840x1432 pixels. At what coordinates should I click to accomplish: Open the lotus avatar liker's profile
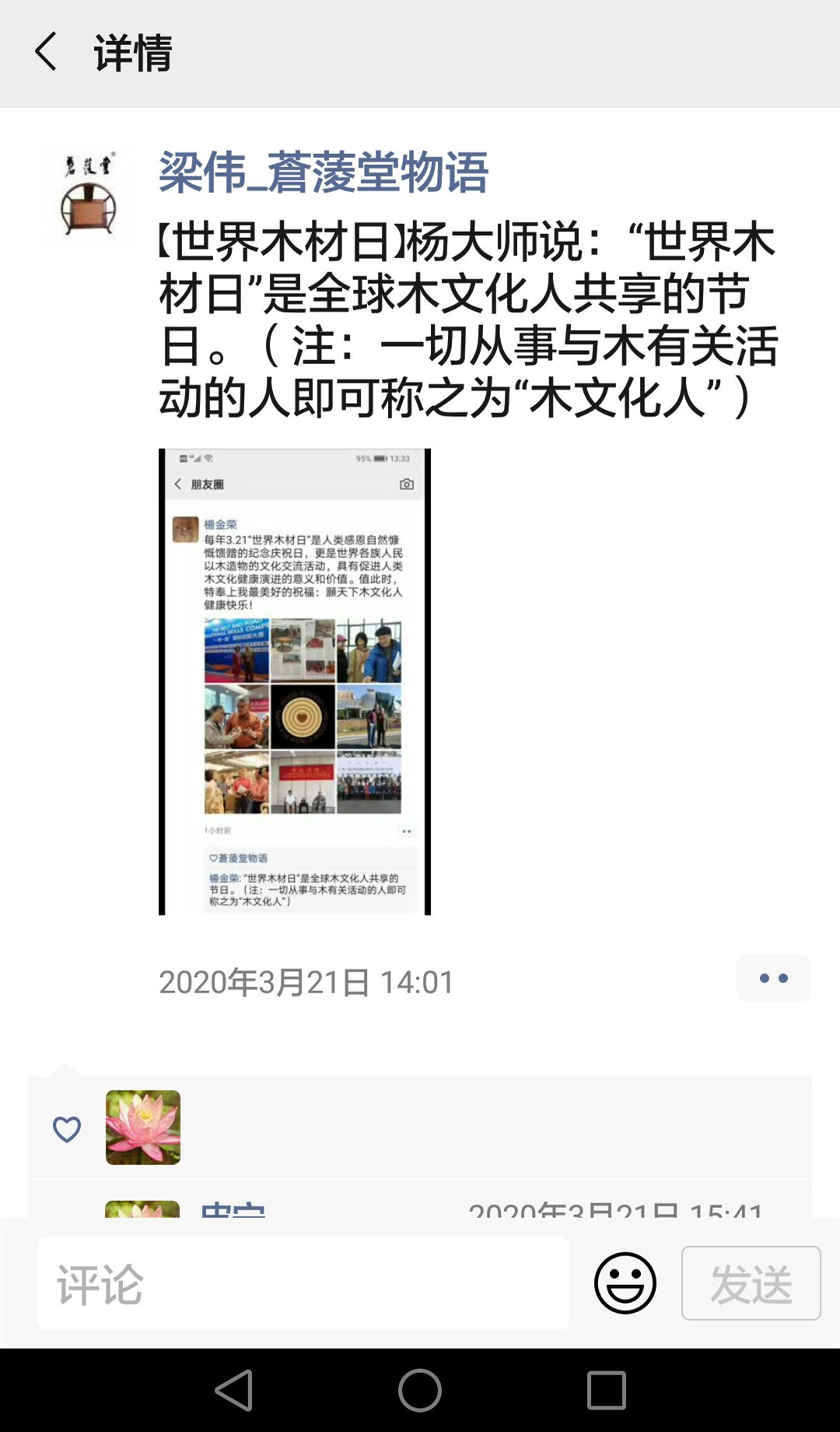coord(143,1127)
